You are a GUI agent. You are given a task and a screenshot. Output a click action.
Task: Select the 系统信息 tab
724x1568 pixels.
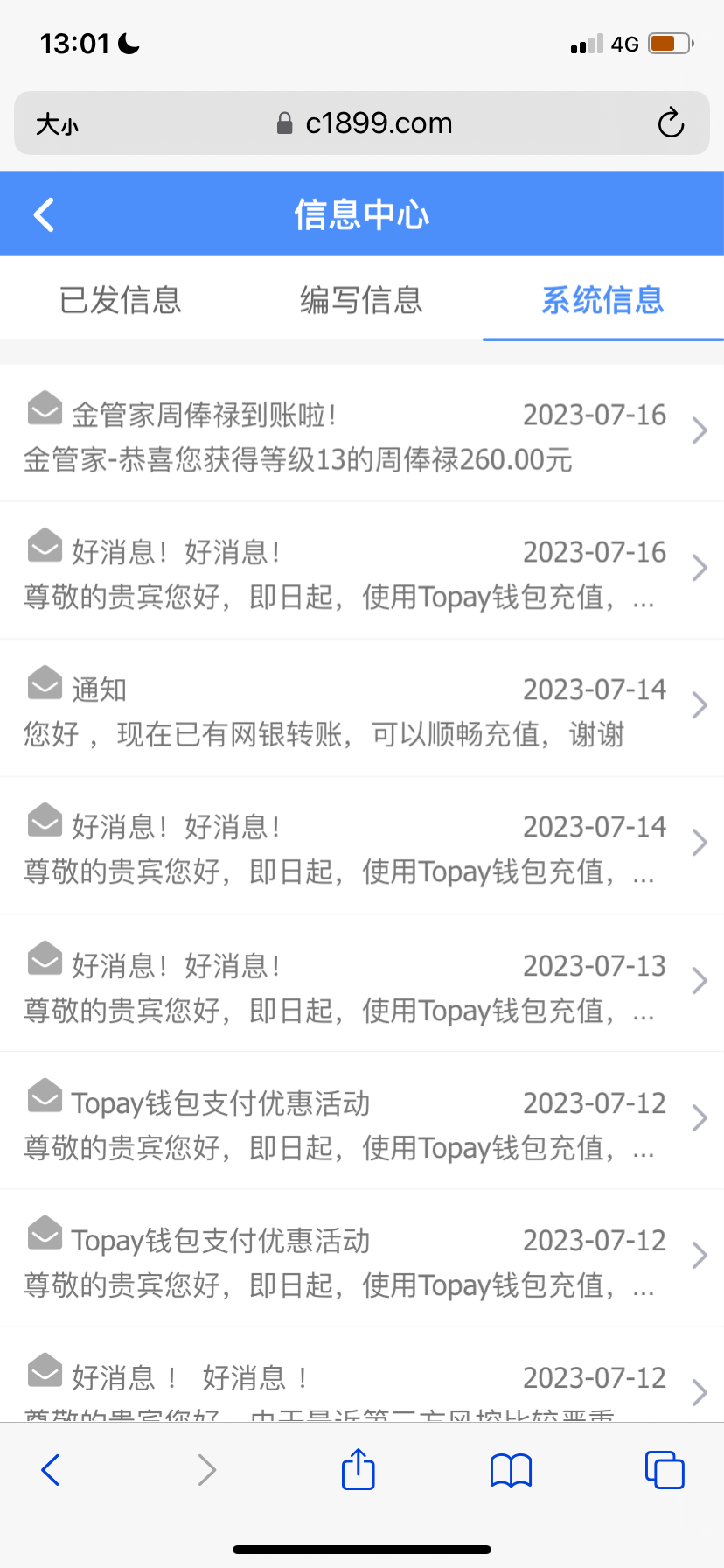pyautogui.click(x=602, y=300)
